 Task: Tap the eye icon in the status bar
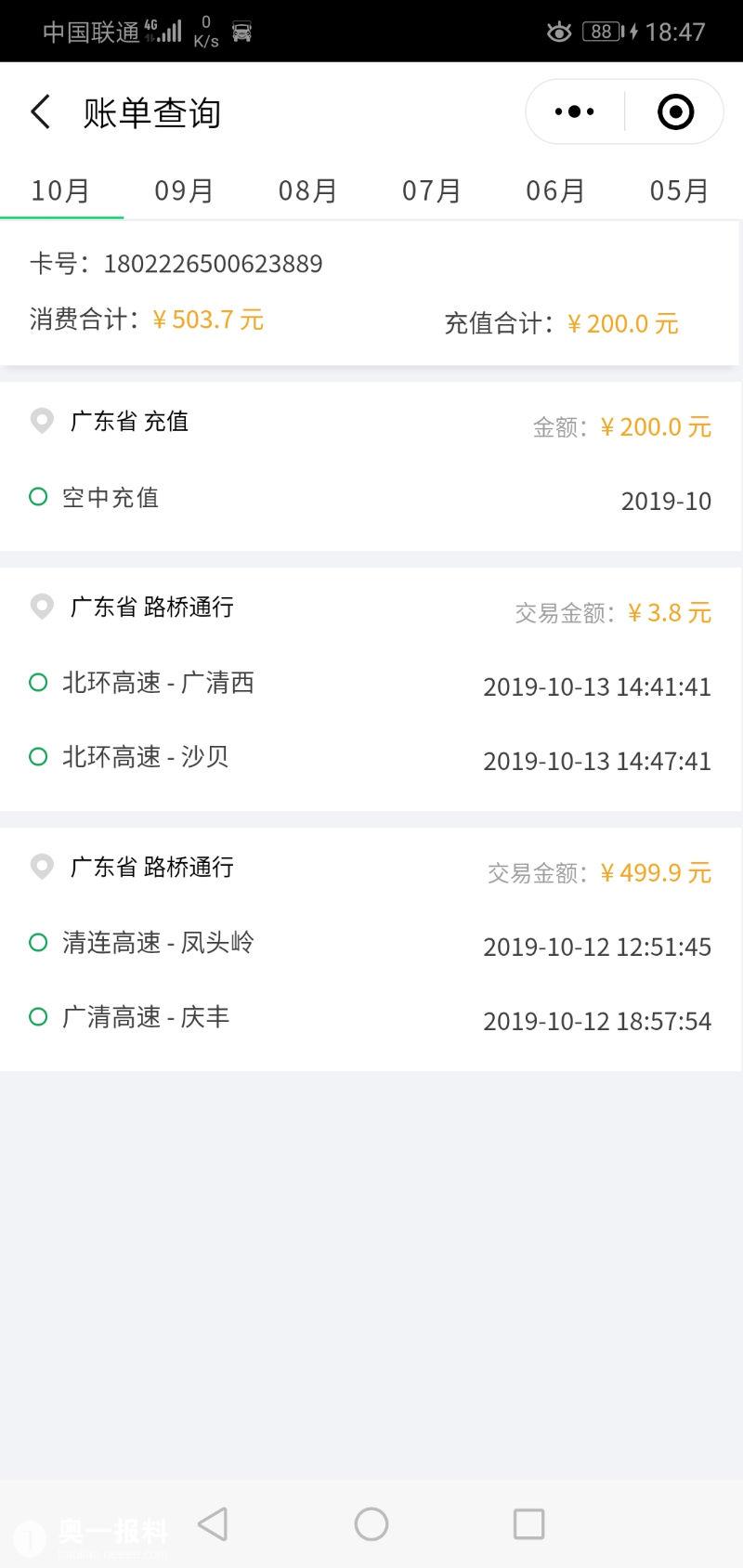pos(558,31)
